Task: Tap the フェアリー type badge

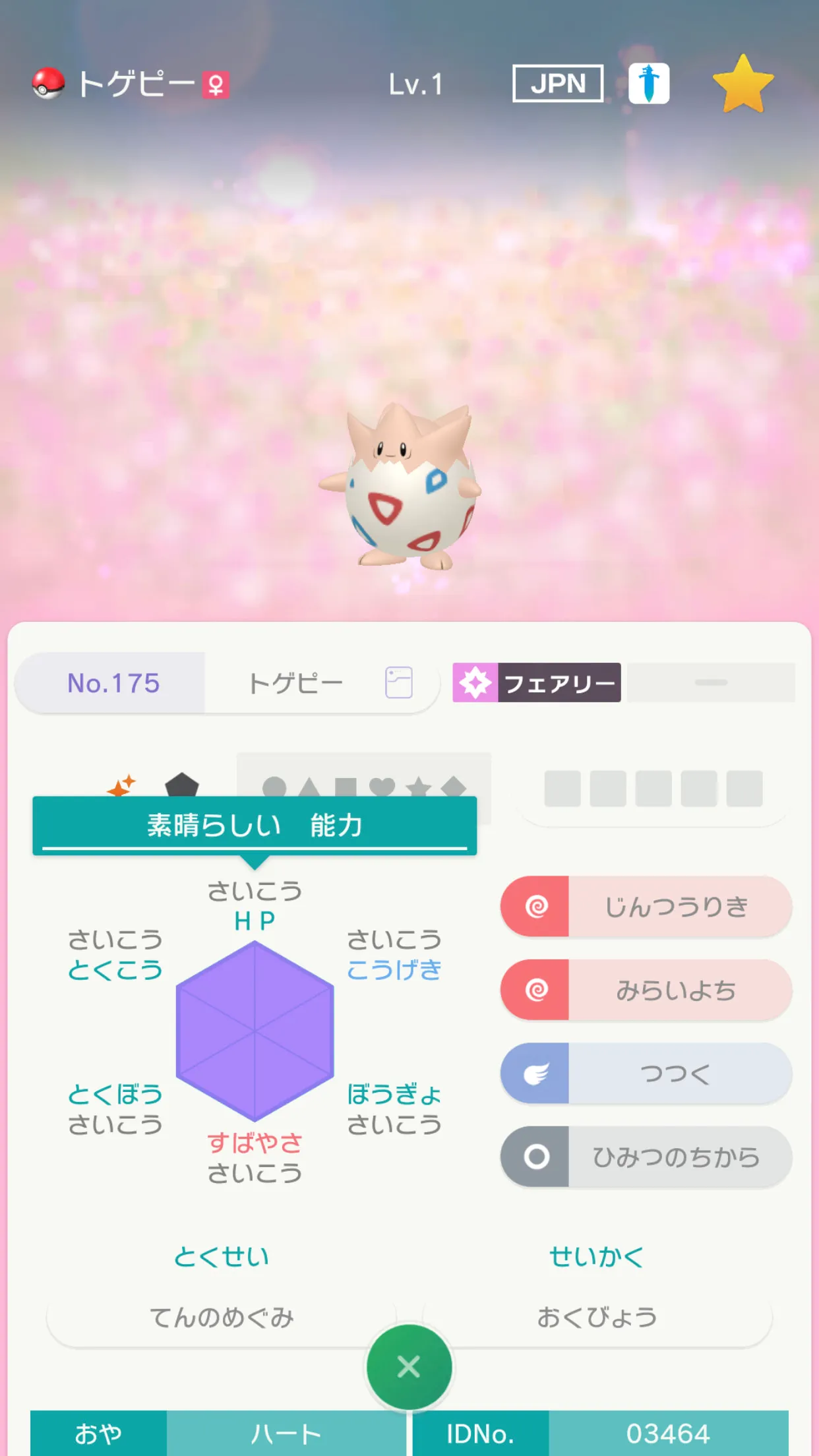Action: pyautogui.click(x=537, y=682)
